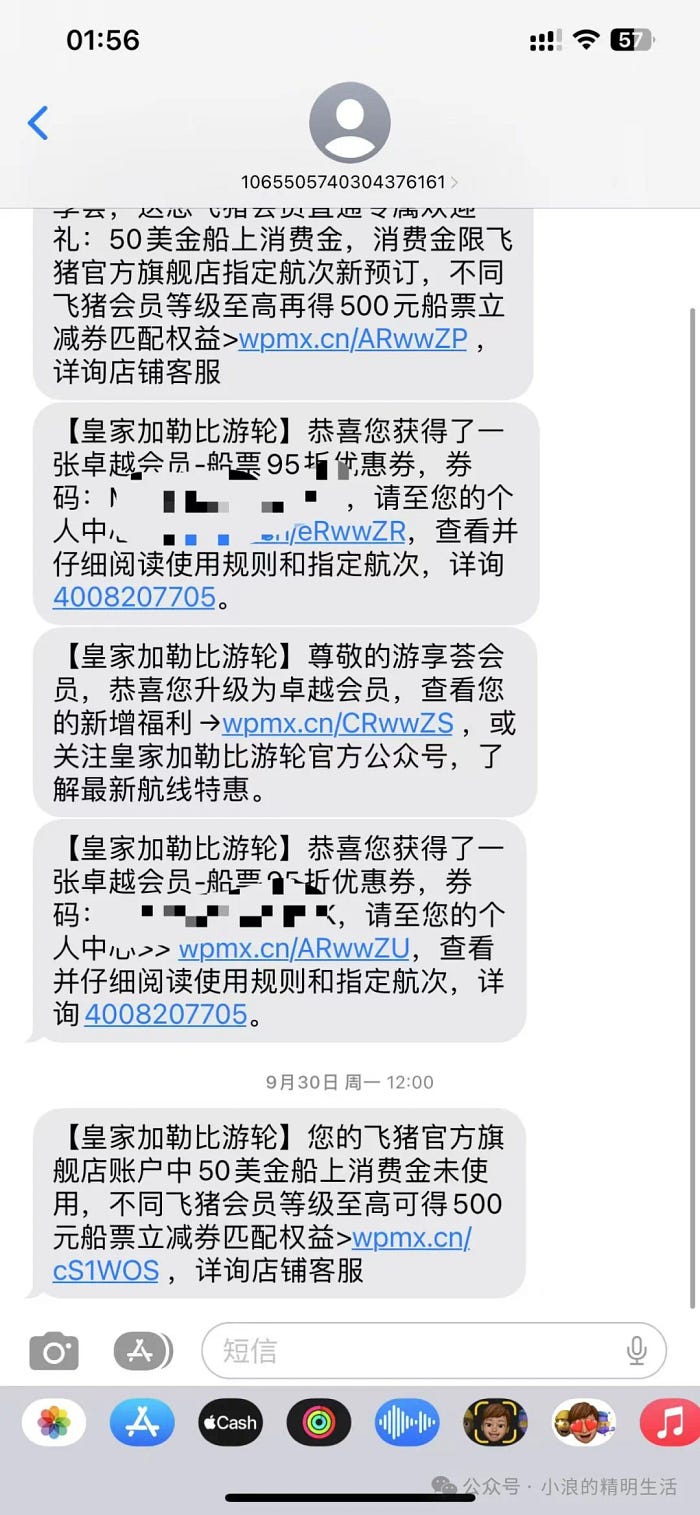Open the wpmx.cn/ARwwZU link
Image resolution: width=700 pixels, height=1515 pixels.
[294, 948]
